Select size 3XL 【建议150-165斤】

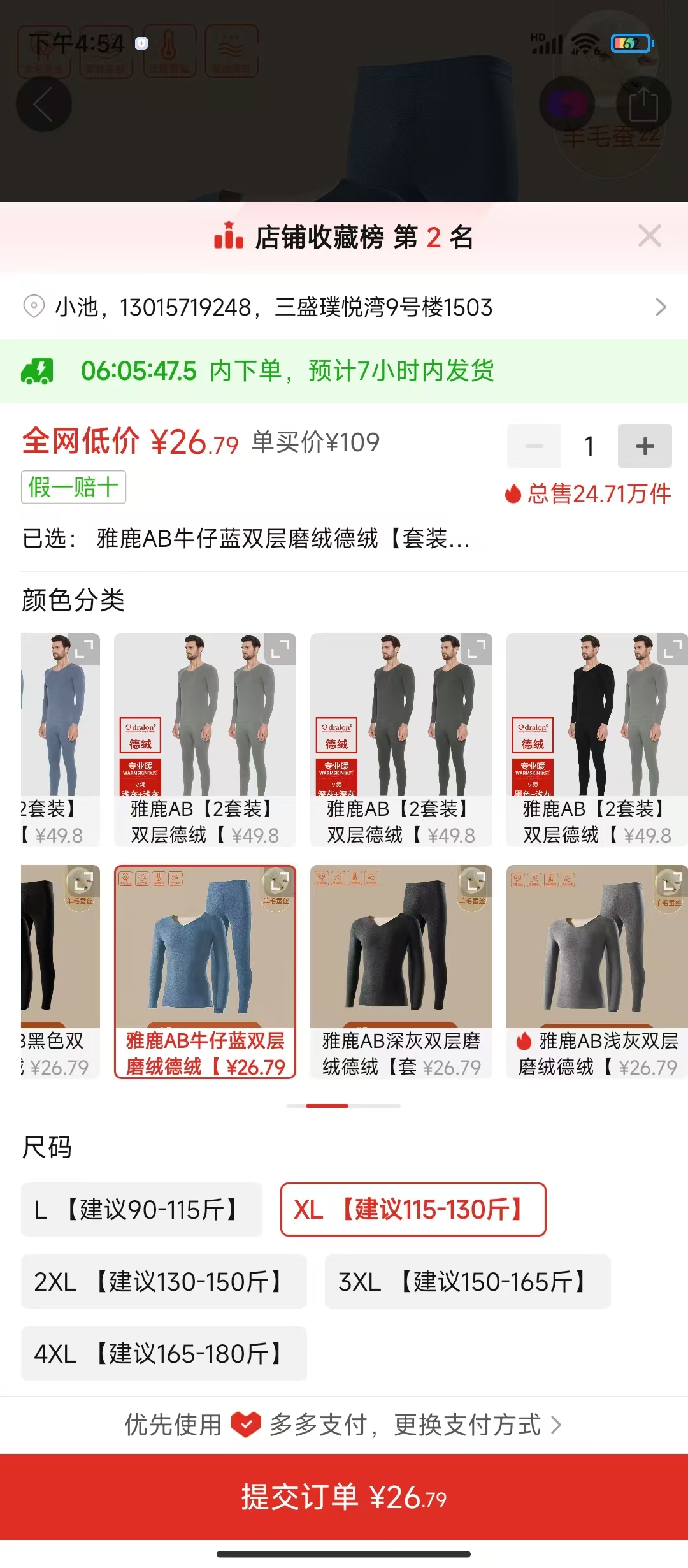pos(467,1281)
